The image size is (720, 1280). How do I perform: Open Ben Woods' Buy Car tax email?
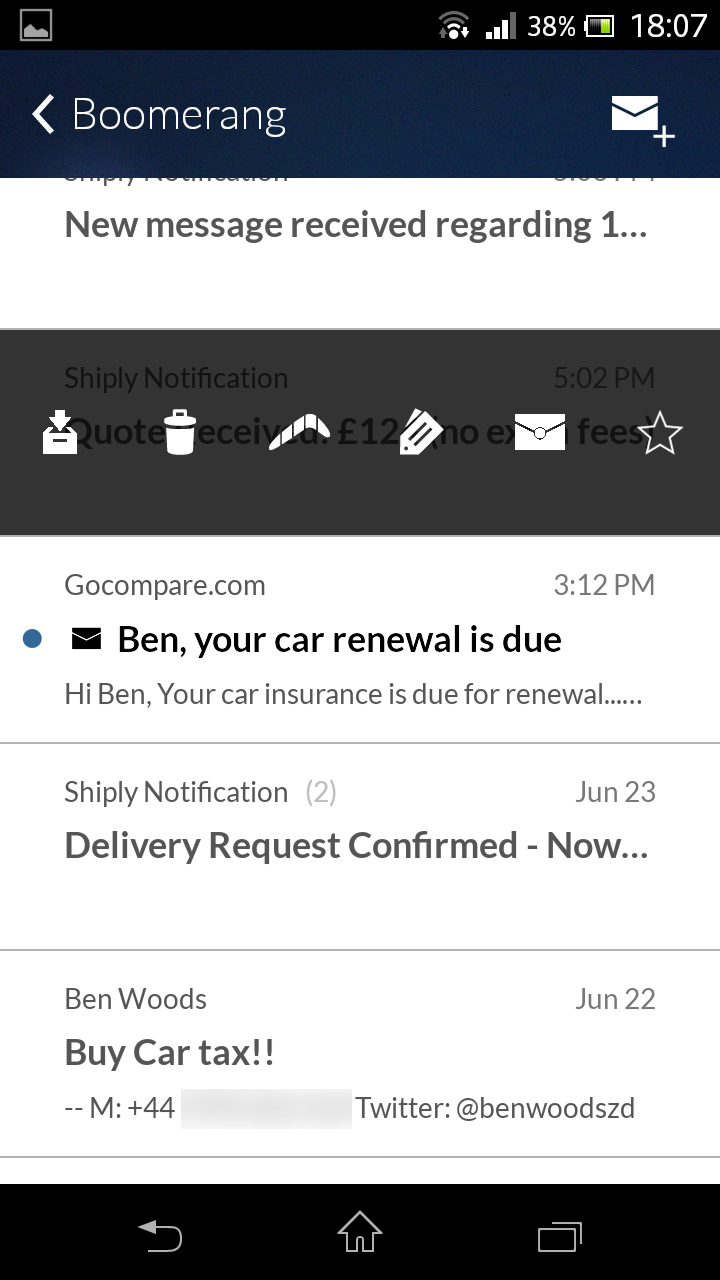[x=360, y=1054]
